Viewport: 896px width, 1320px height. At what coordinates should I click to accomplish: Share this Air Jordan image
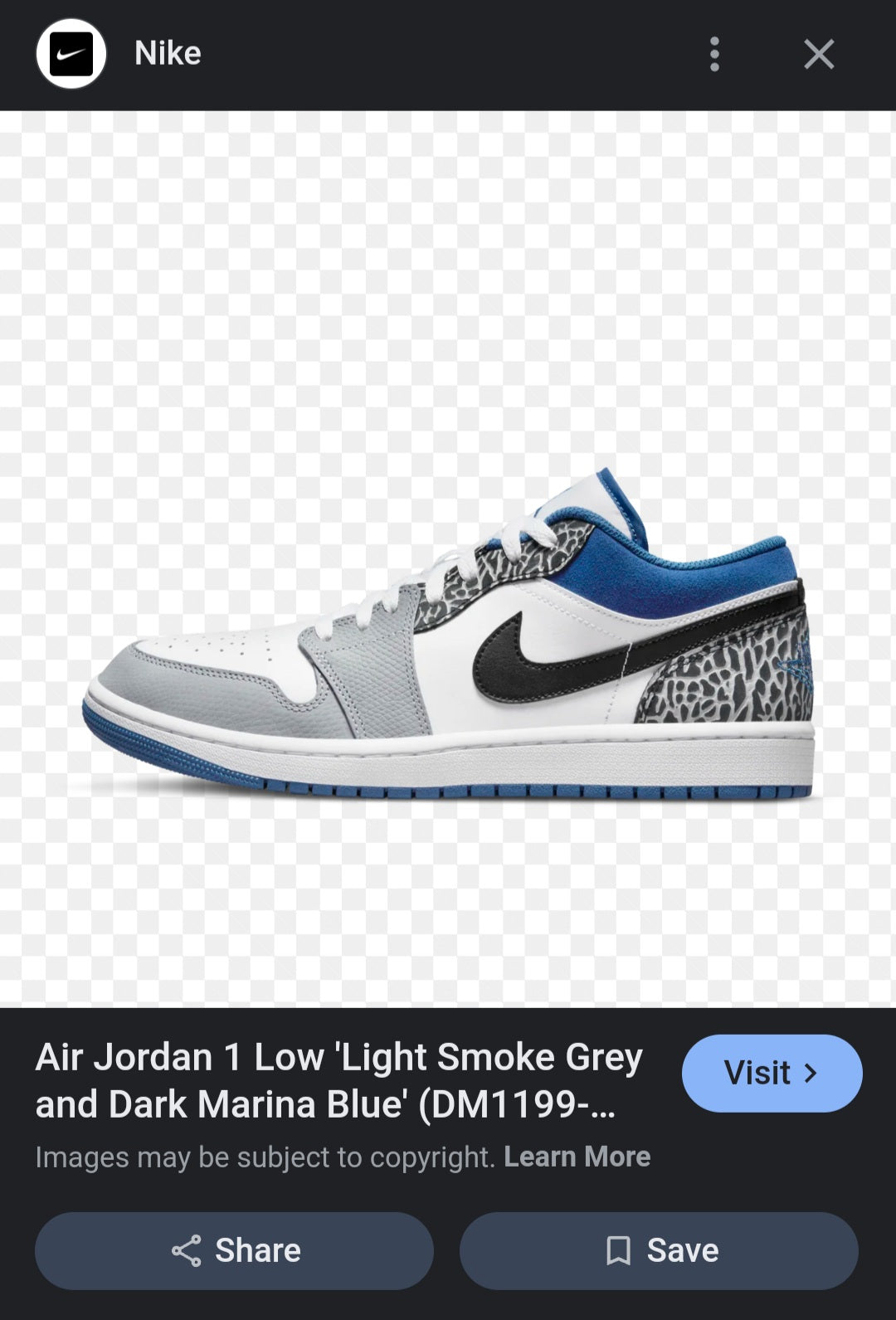pos(235,1250)
